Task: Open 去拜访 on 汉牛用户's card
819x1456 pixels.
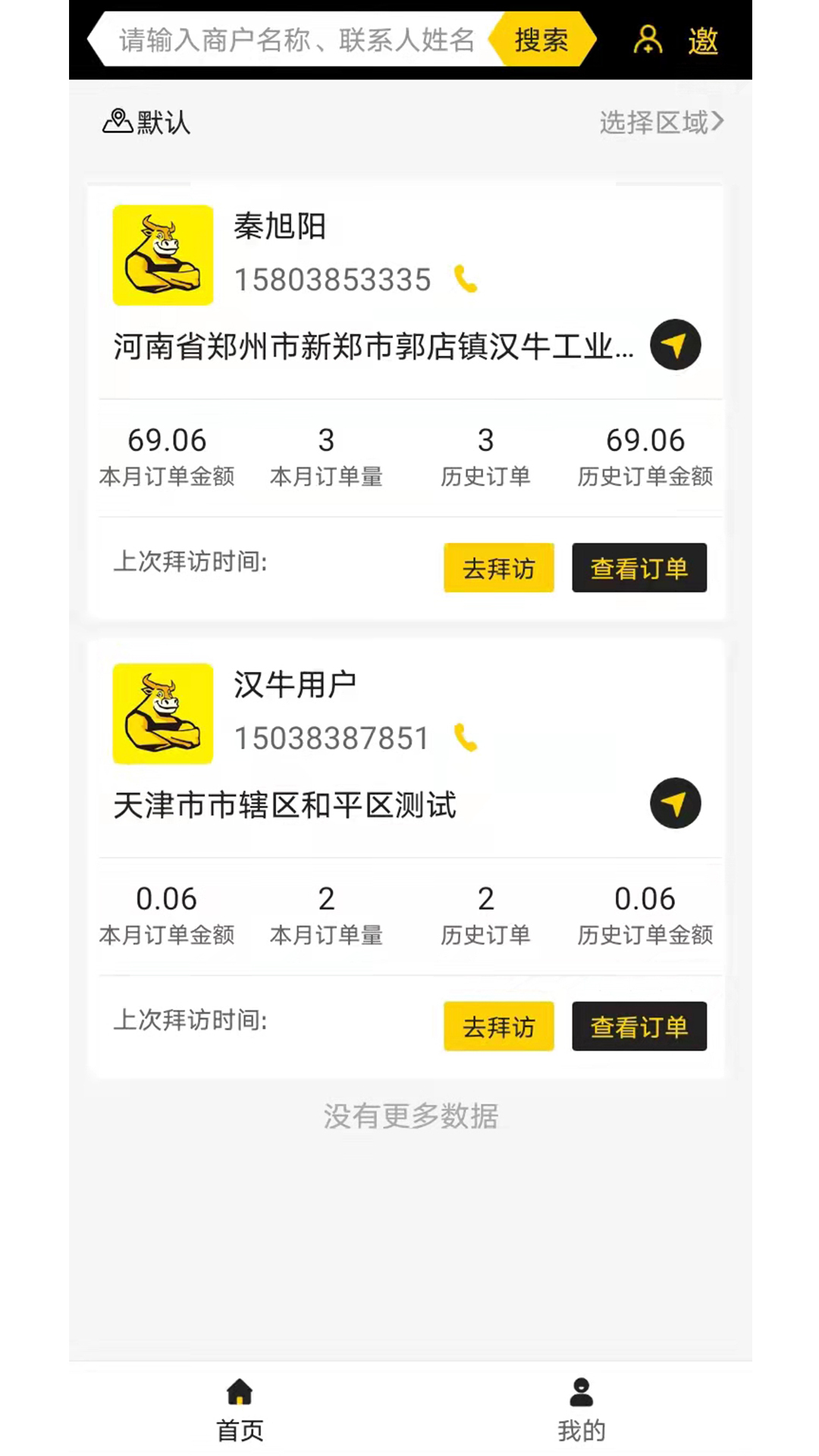Action: click(x=498, y=1026)
